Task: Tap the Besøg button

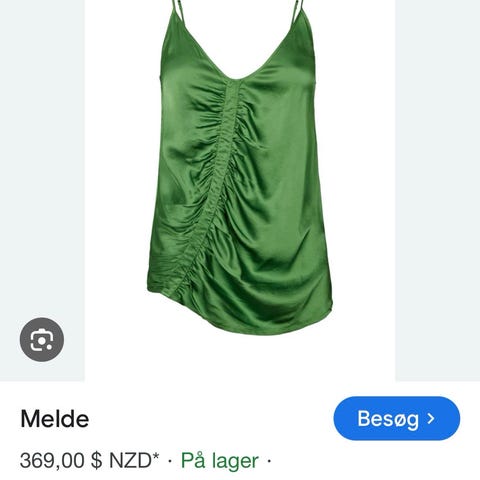Action: (x=397, y=418)
